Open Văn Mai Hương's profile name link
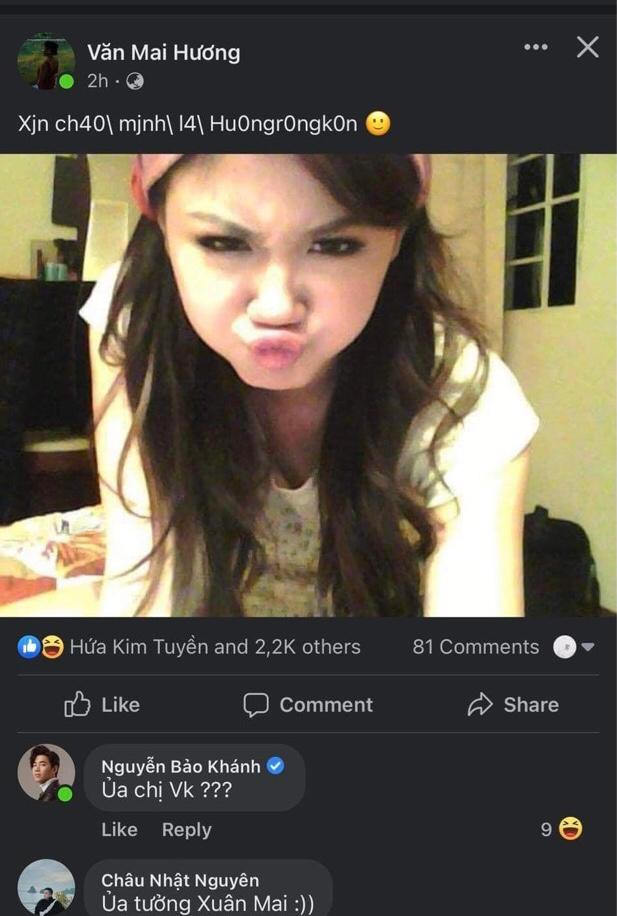 click(163, 52)
